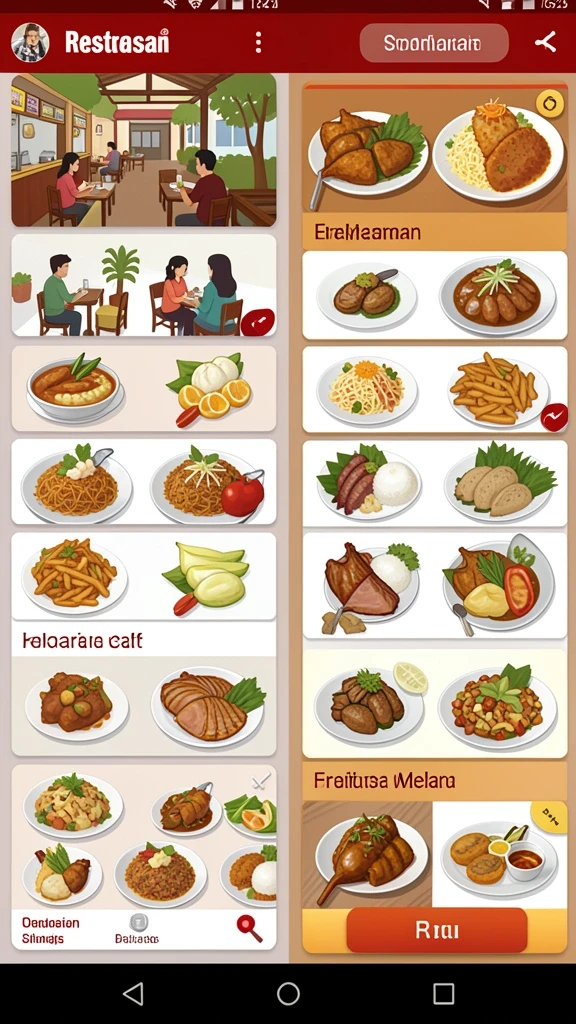
Task: Tap the red badge on the fries tile
Action: coord(554,417)
